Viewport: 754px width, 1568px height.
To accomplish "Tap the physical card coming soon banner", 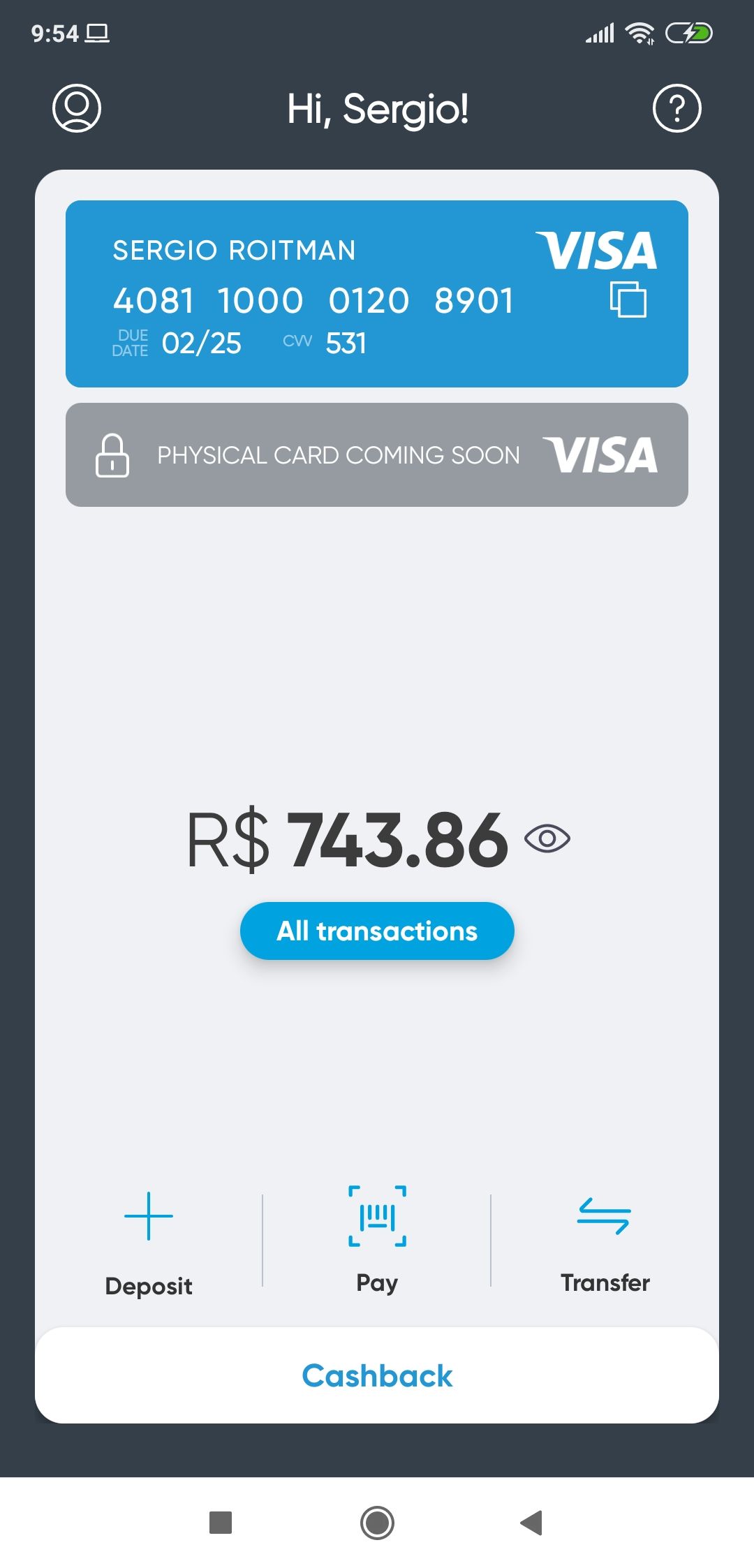I will point(377,454).
